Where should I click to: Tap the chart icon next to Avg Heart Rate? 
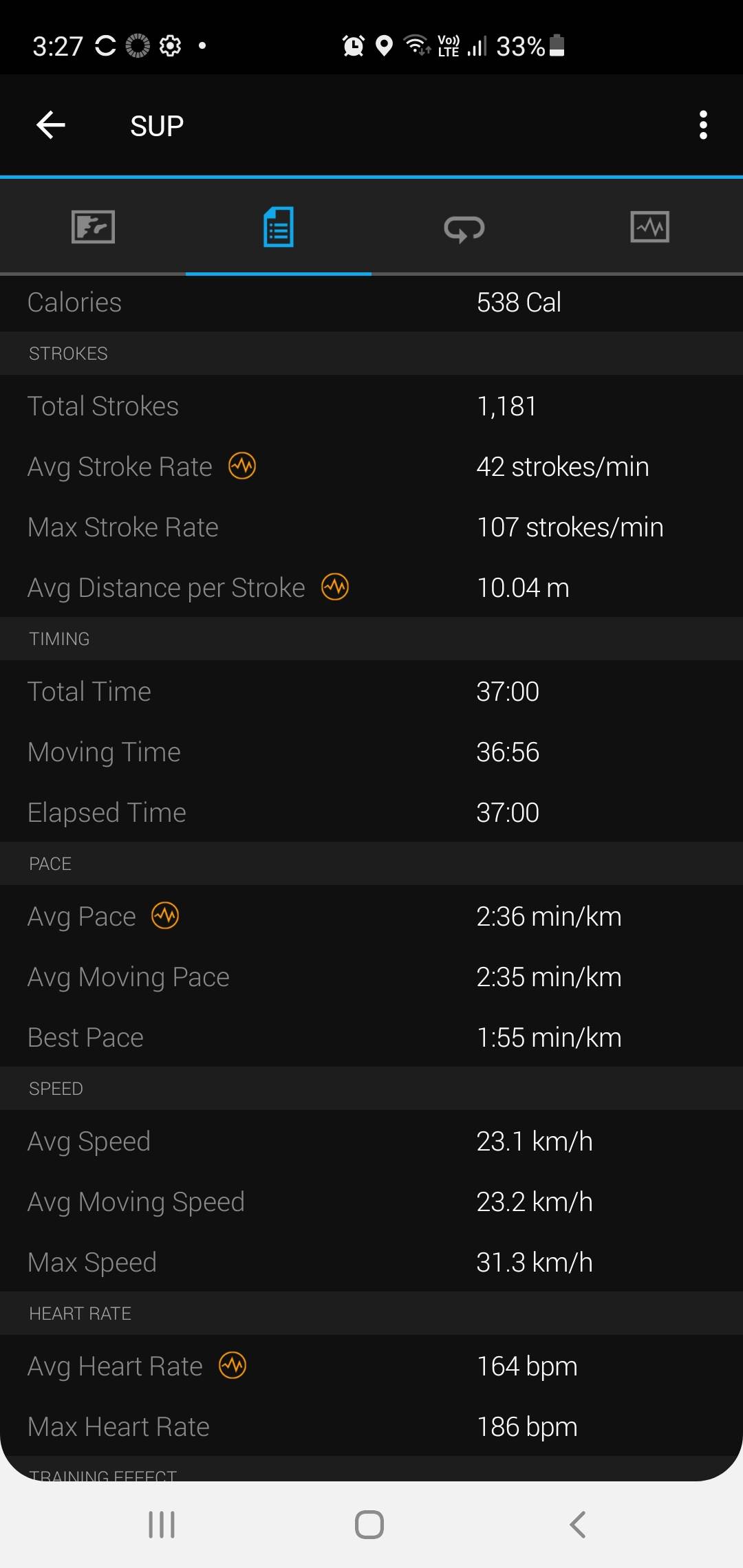(x=233, y=1366)
